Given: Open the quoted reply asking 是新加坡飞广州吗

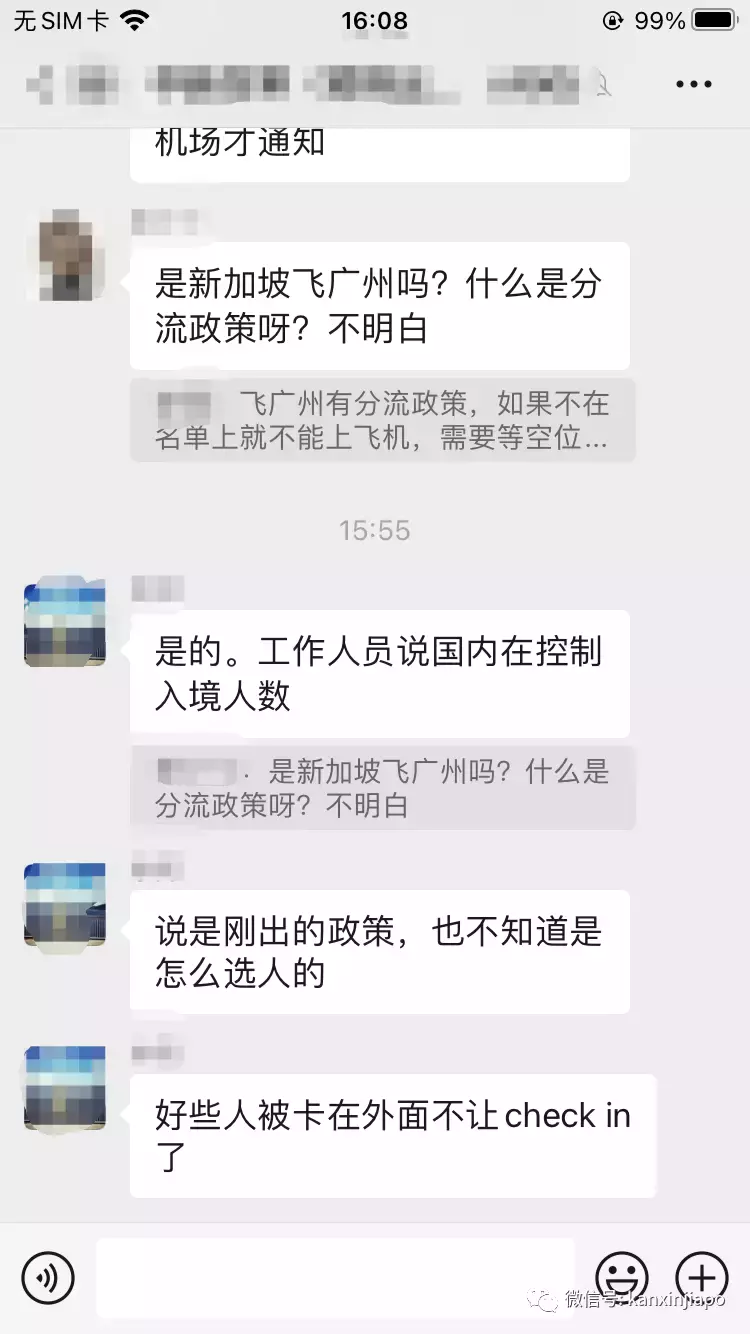Looking at the screenshot, I should [383, 788].
